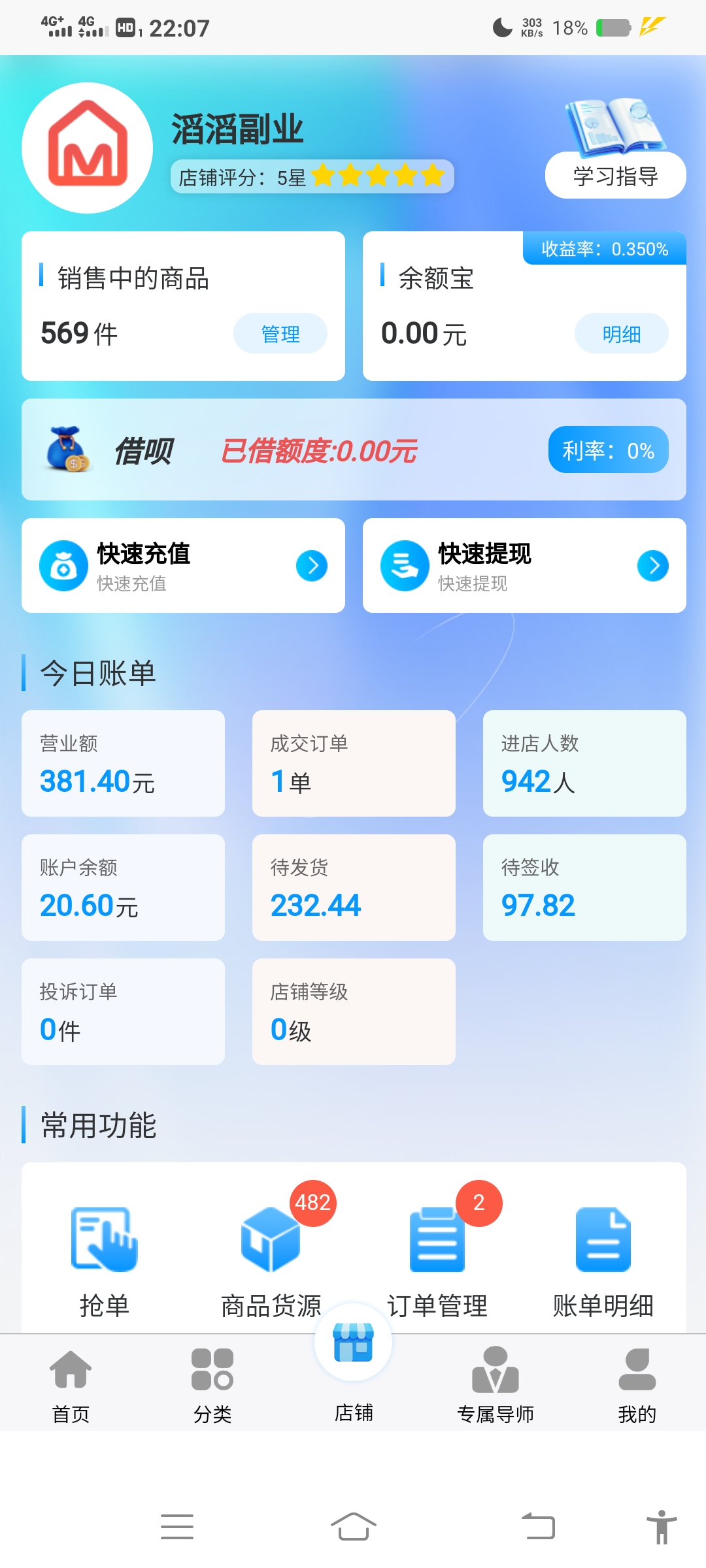
Task: Tap 管理 to manage products on sale
Action: (x=280, y=333)
